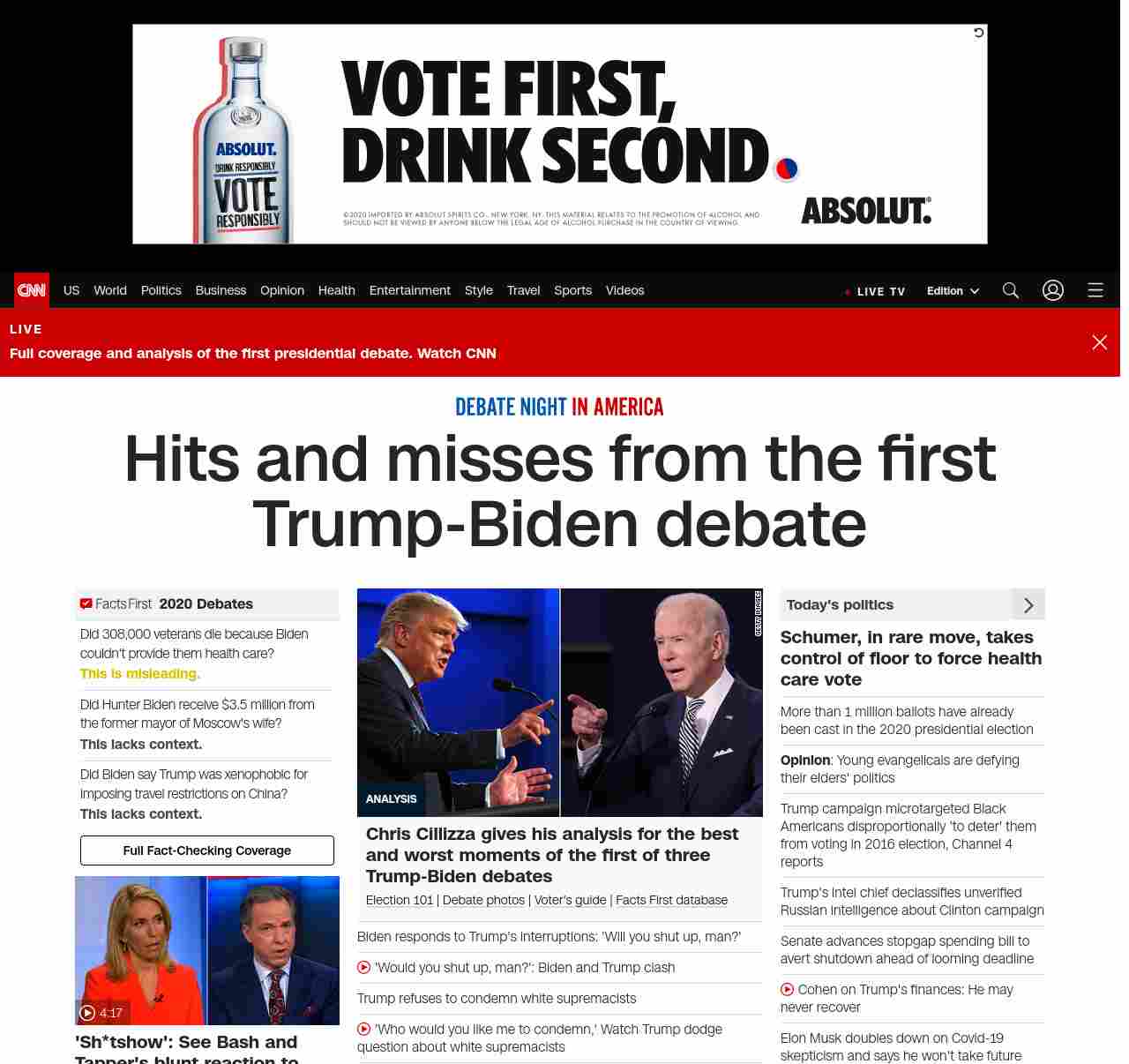The image size is (1129, 1064).
Task: Expand Today's politics arrow
Action: tap(1028, 605)
